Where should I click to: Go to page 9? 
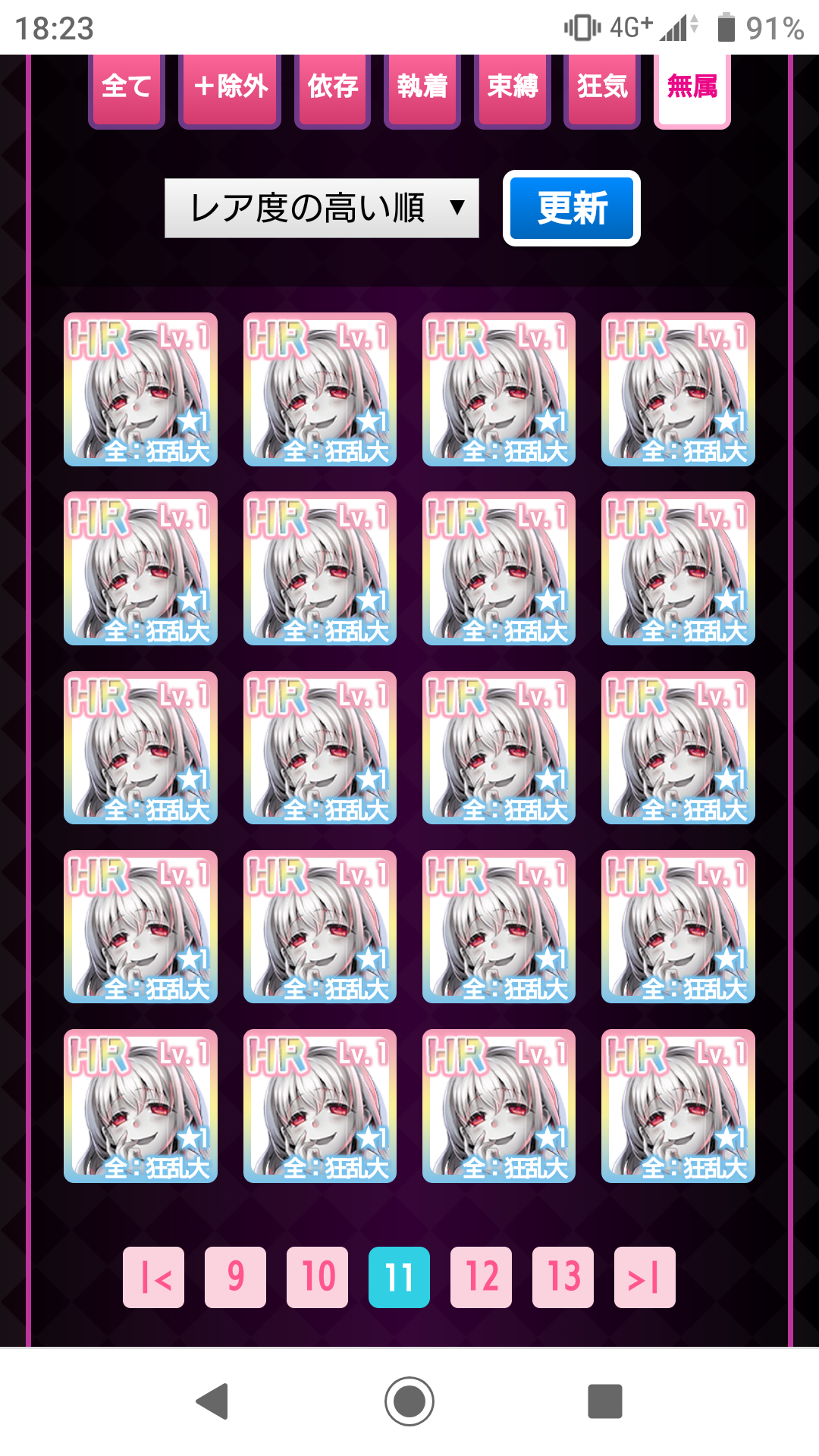pos(236,1278)
